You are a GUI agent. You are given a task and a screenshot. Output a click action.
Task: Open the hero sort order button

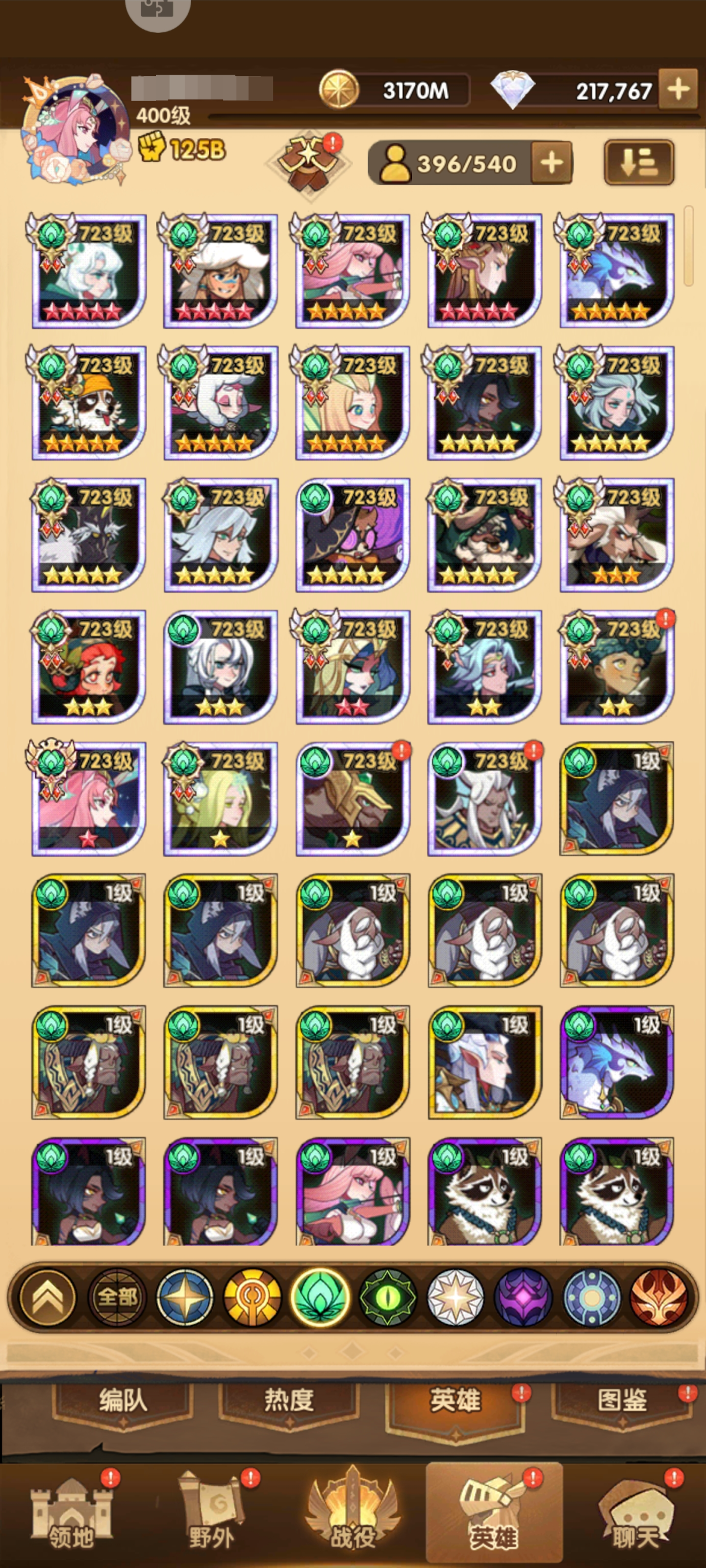[638, 162]
